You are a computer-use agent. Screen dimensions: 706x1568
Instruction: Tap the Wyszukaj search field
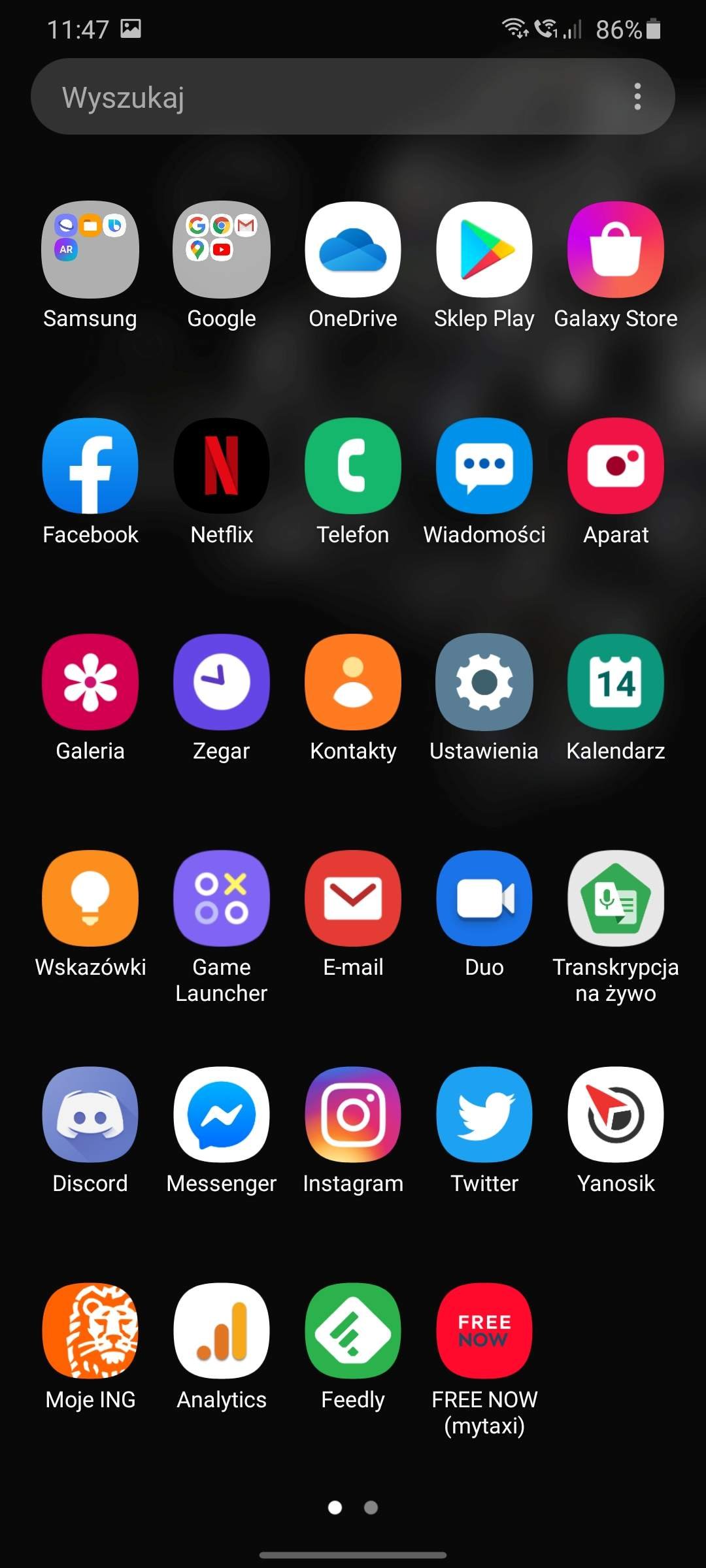pyautogui.click(x=352, y=97)
